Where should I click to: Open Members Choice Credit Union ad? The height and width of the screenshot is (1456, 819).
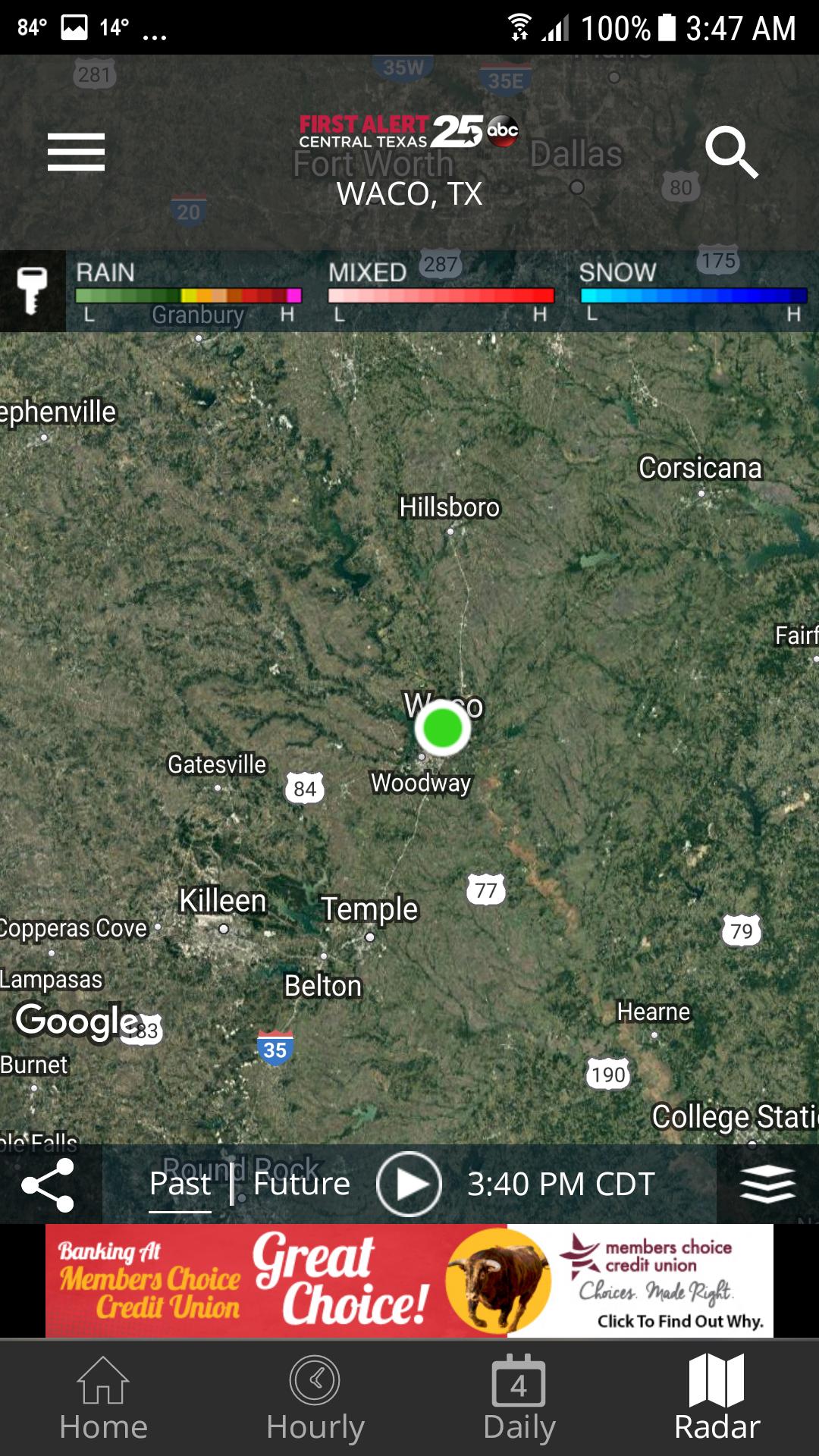click(409, 1281)
